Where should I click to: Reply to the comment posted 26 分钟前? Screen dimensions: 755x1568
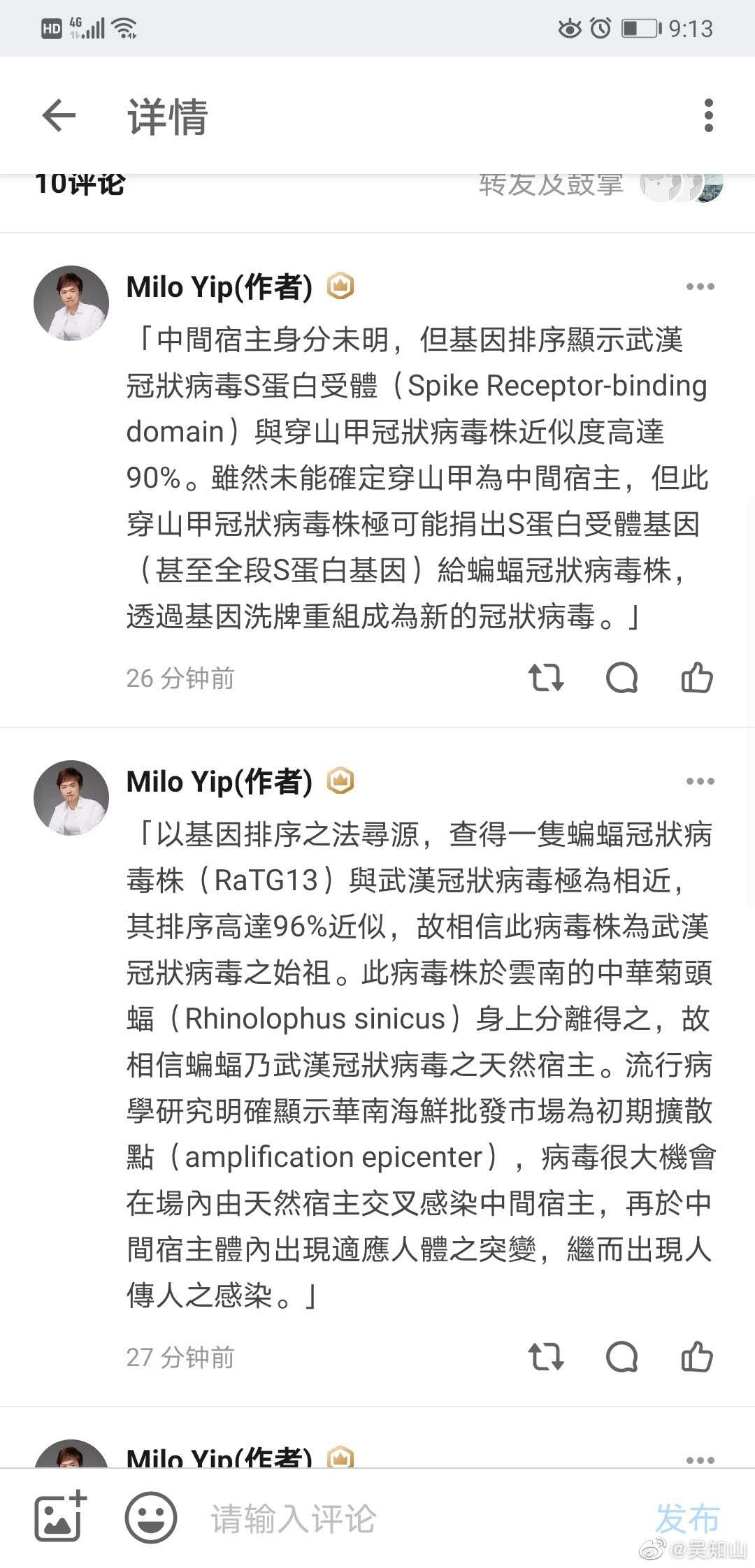pos(621,677)
